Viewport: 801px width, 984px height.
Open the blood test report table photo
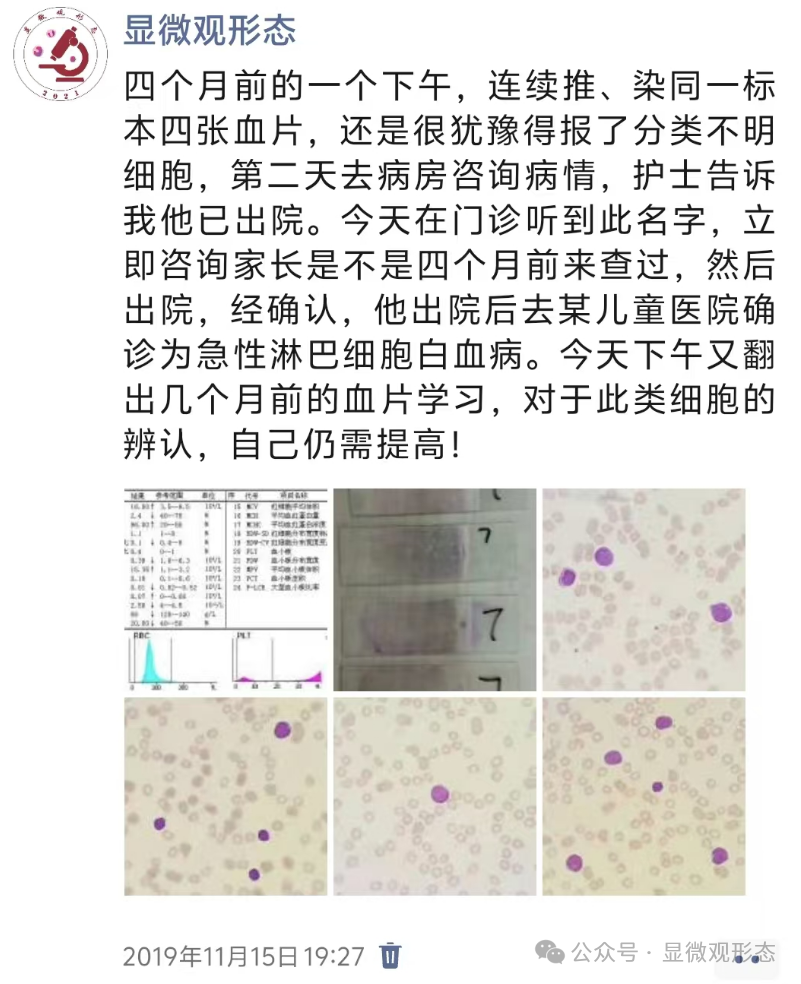[226, 589]
